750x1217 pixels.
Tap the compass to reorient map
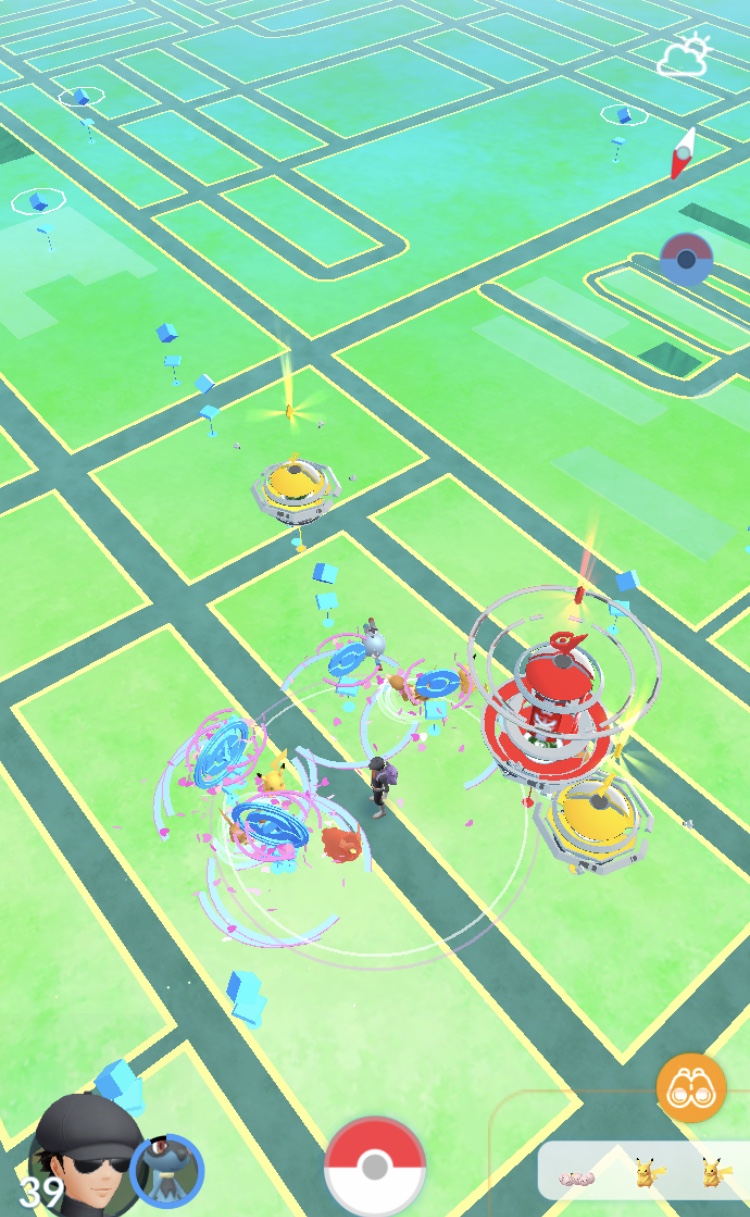[683, 152]
